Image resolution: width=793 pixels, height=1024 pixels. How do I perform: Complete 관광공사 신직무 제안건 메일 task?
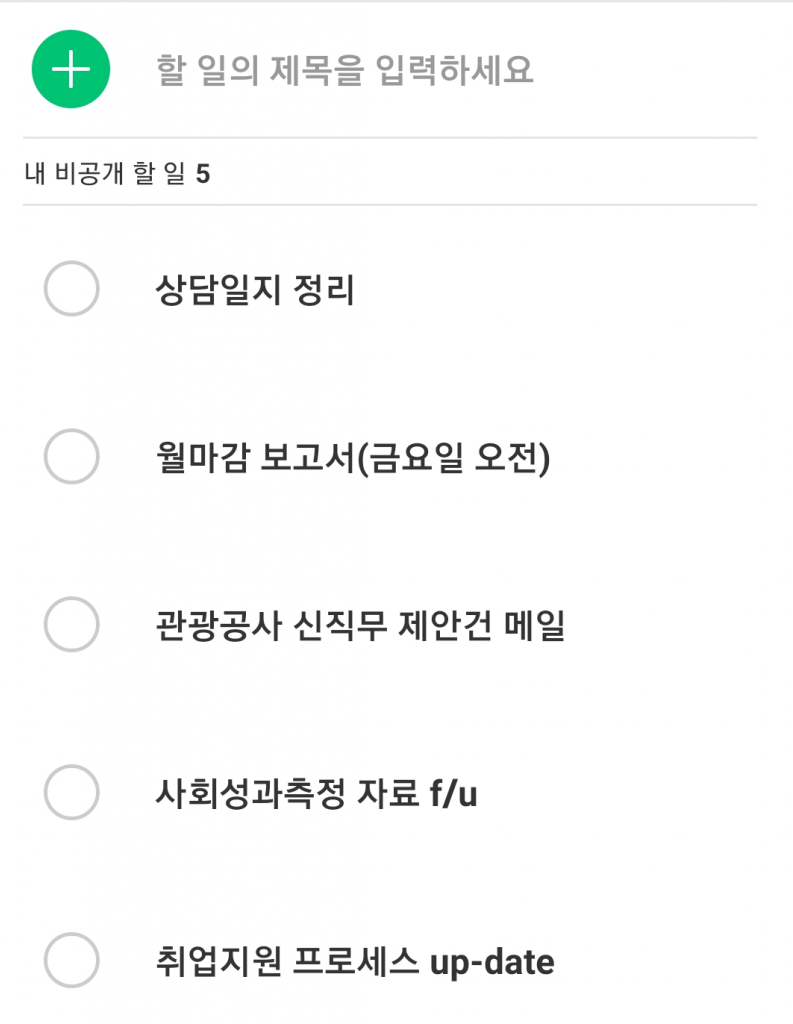[72, 625]
